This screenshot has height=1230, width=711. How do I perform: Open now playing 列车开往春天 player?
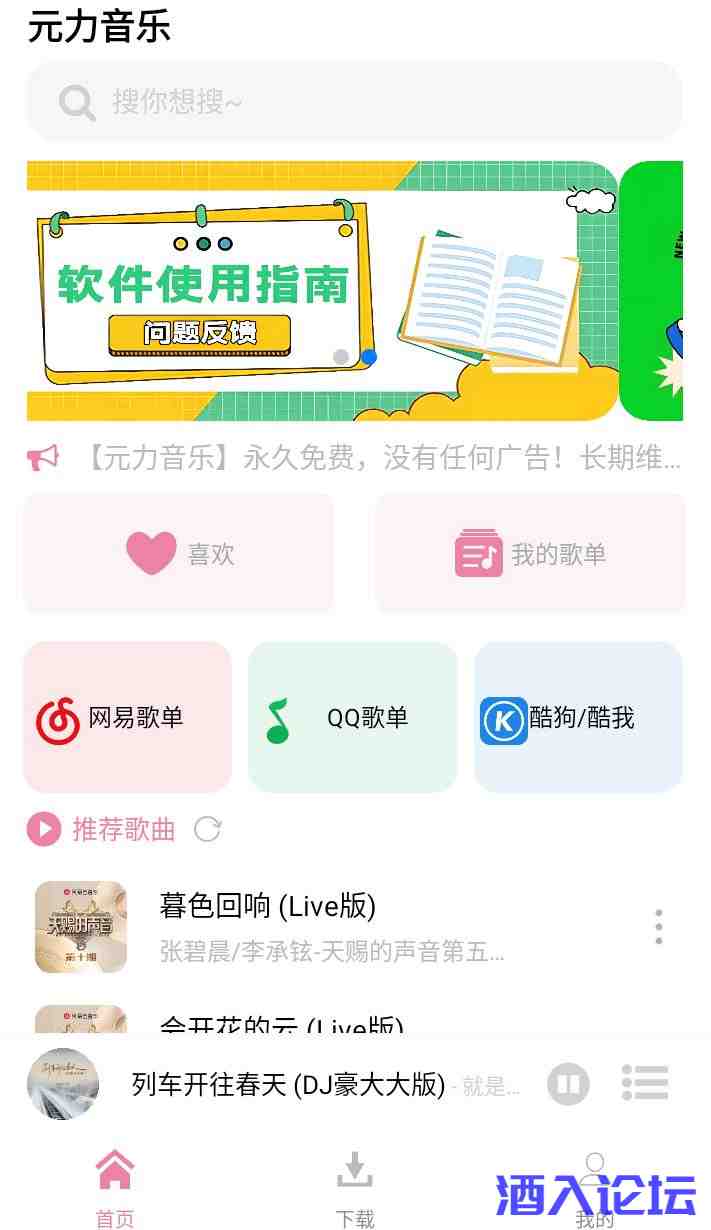tap(288, 1084)
